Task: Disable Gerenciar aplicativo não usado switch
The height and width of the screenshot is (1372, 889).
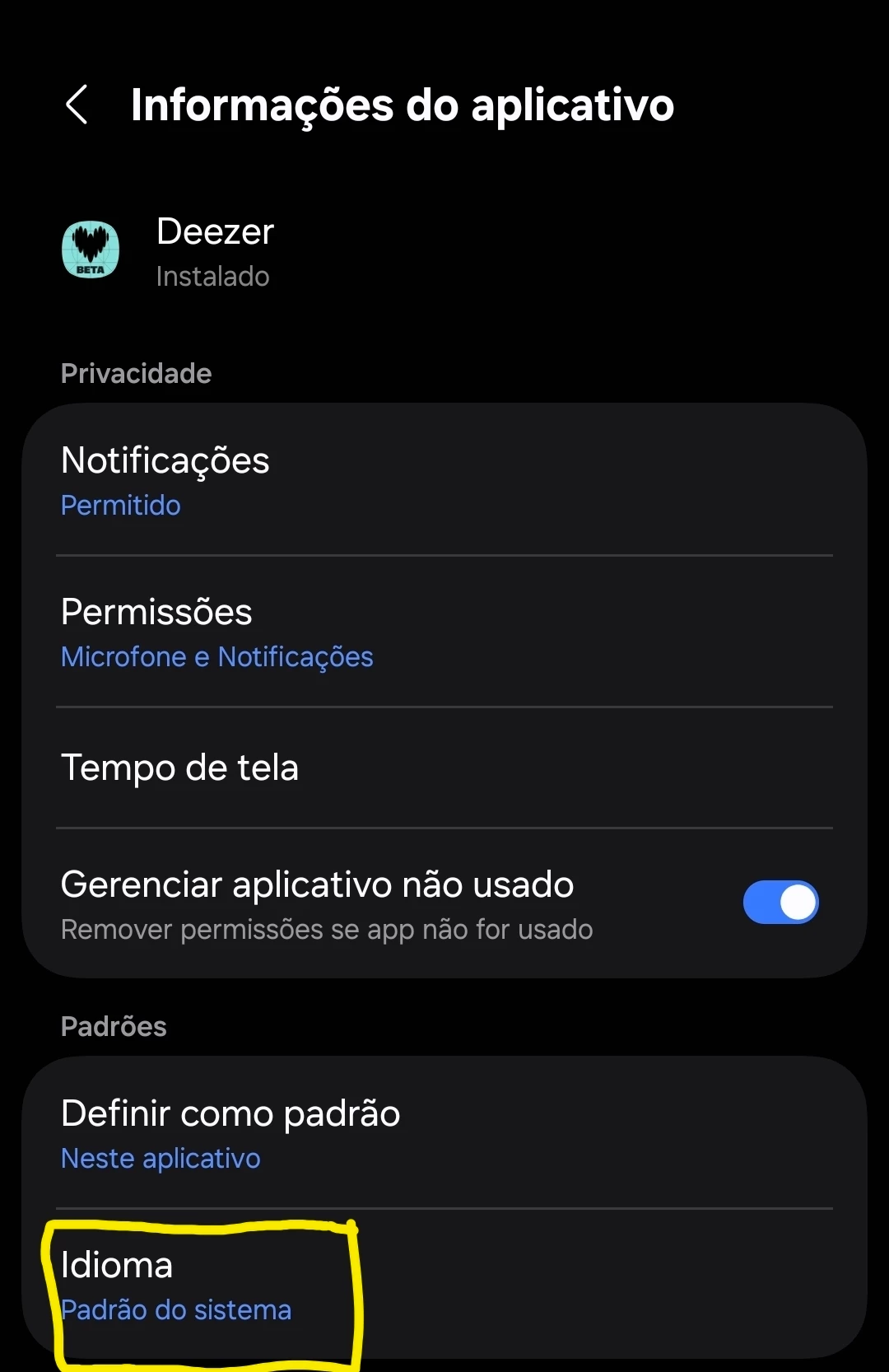Action: pyautogui.click(x=780, y=903)
